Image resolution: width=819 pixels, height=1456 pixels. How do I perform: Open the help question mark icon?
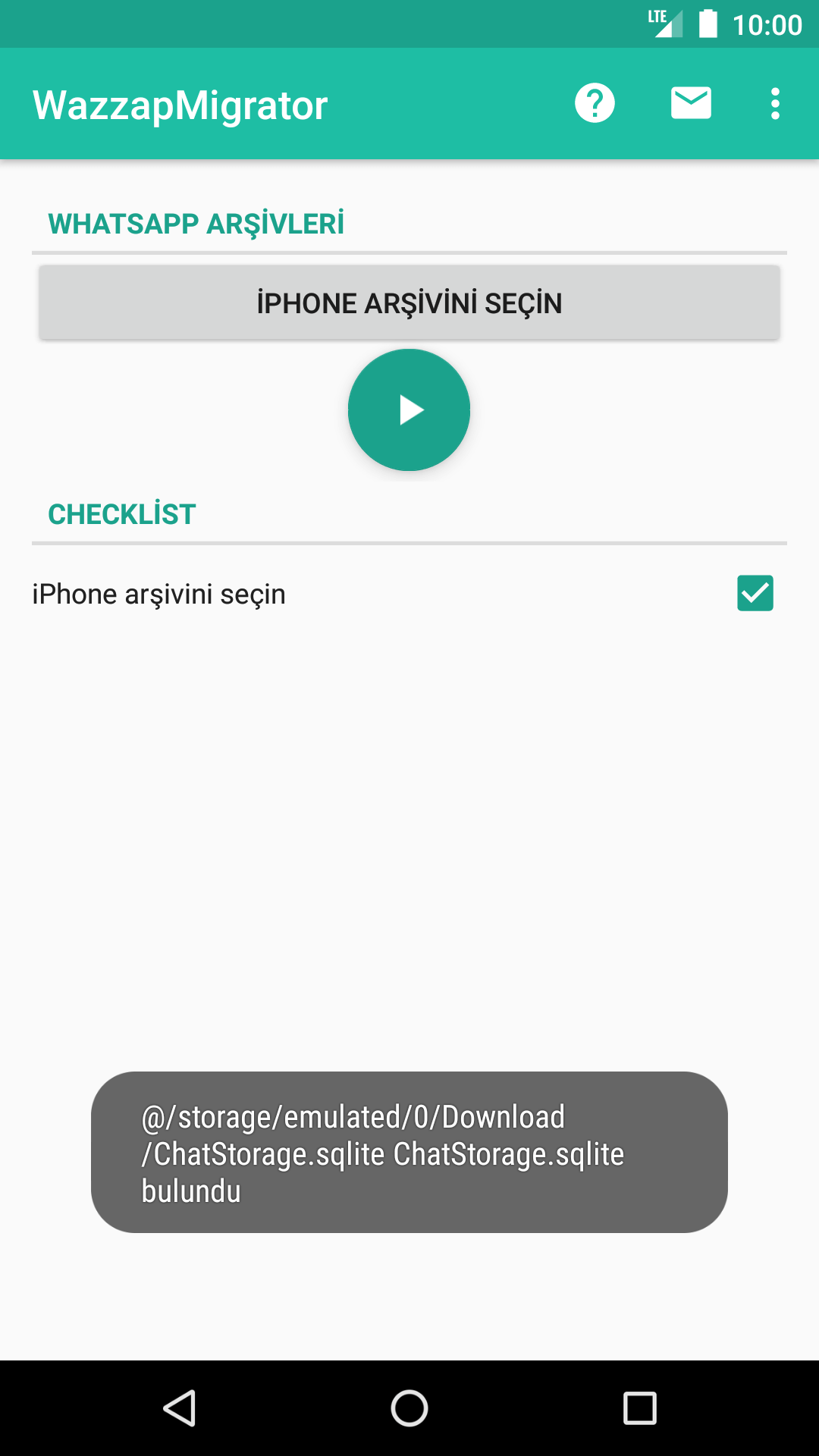pos(595,103)
